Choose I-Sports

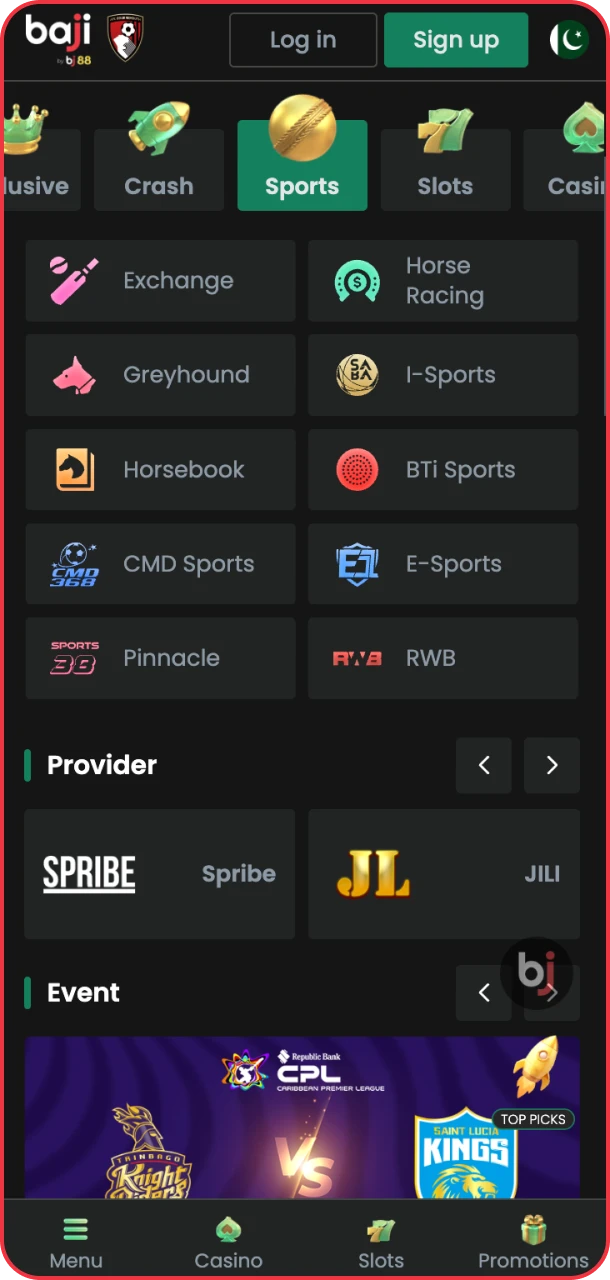443,375
